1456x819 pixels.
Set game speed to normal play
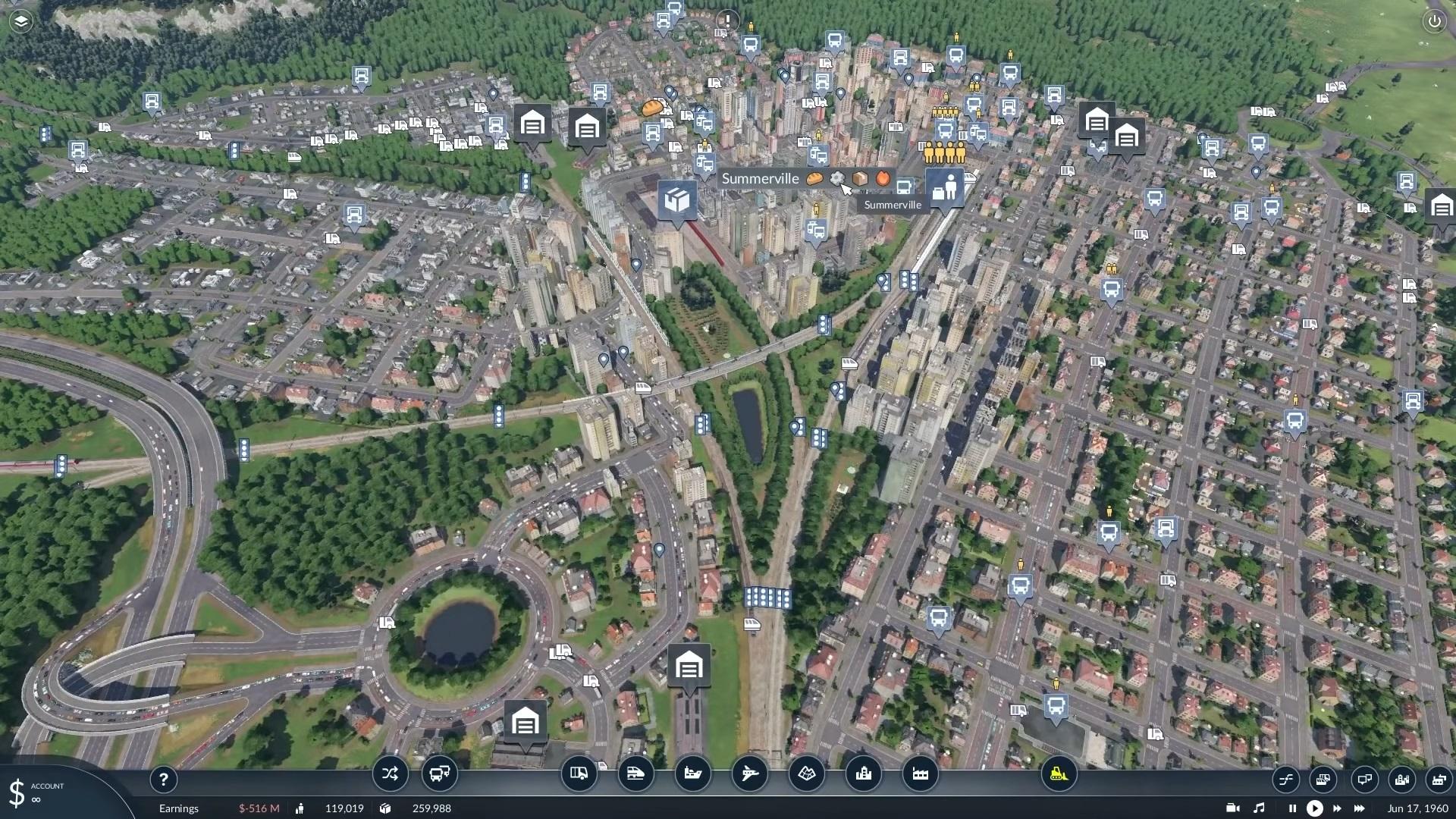tap(1314, 808)
